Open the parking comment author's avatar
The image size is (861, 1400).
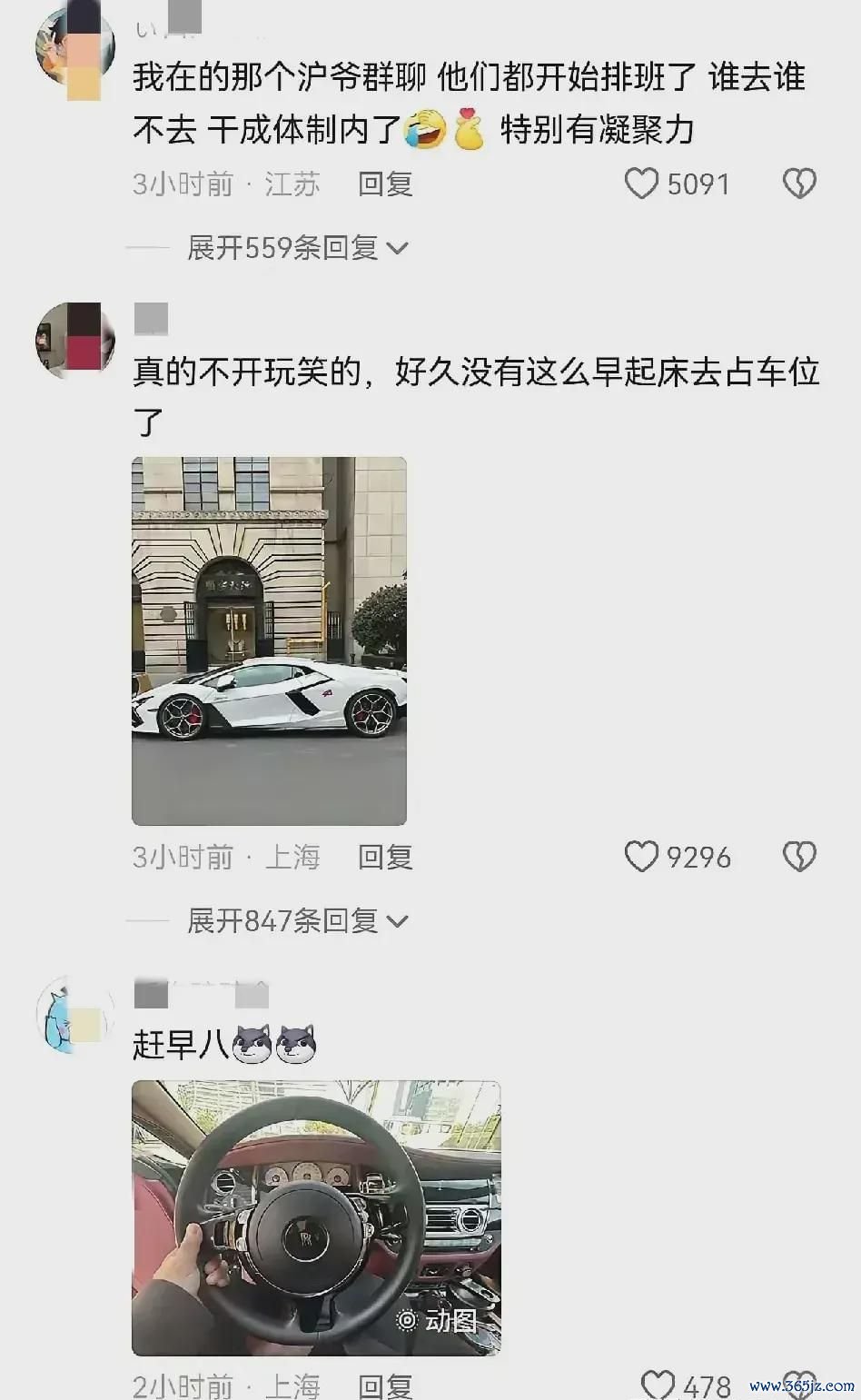75,340
